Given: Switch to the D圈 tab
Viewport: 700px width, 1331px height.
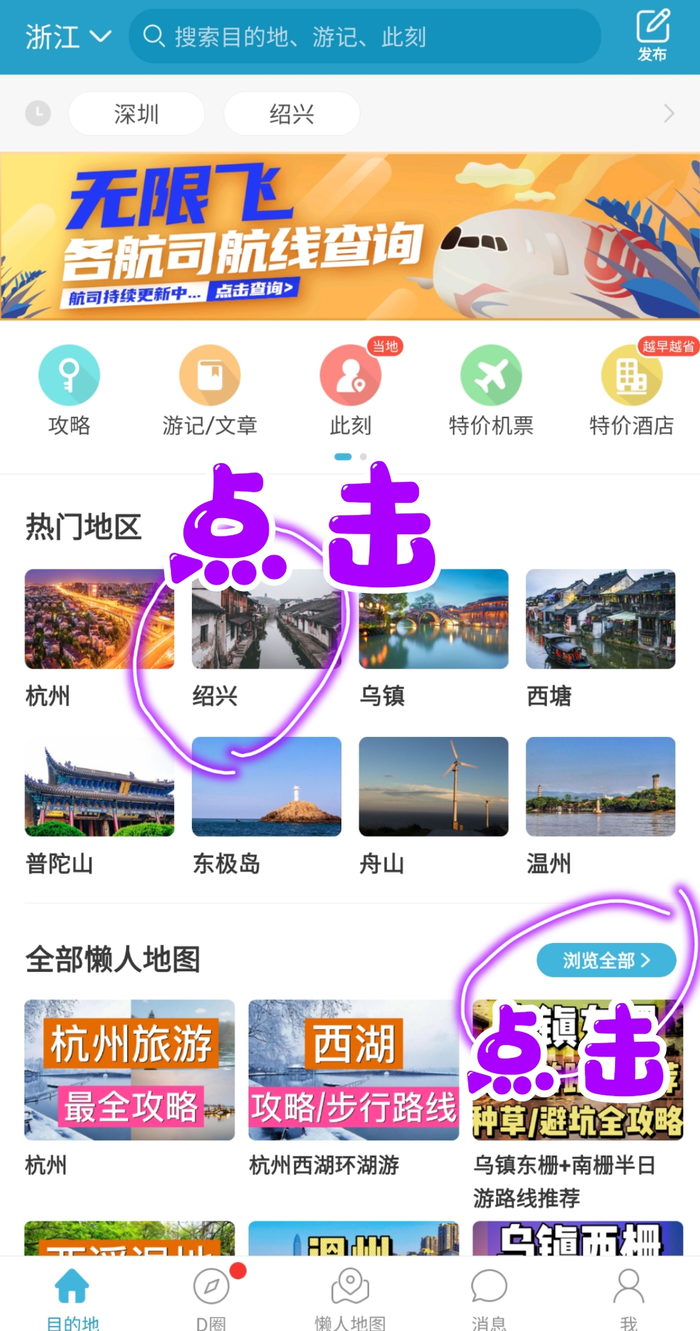Looking at the screenshot, I should pos(211,1296).
